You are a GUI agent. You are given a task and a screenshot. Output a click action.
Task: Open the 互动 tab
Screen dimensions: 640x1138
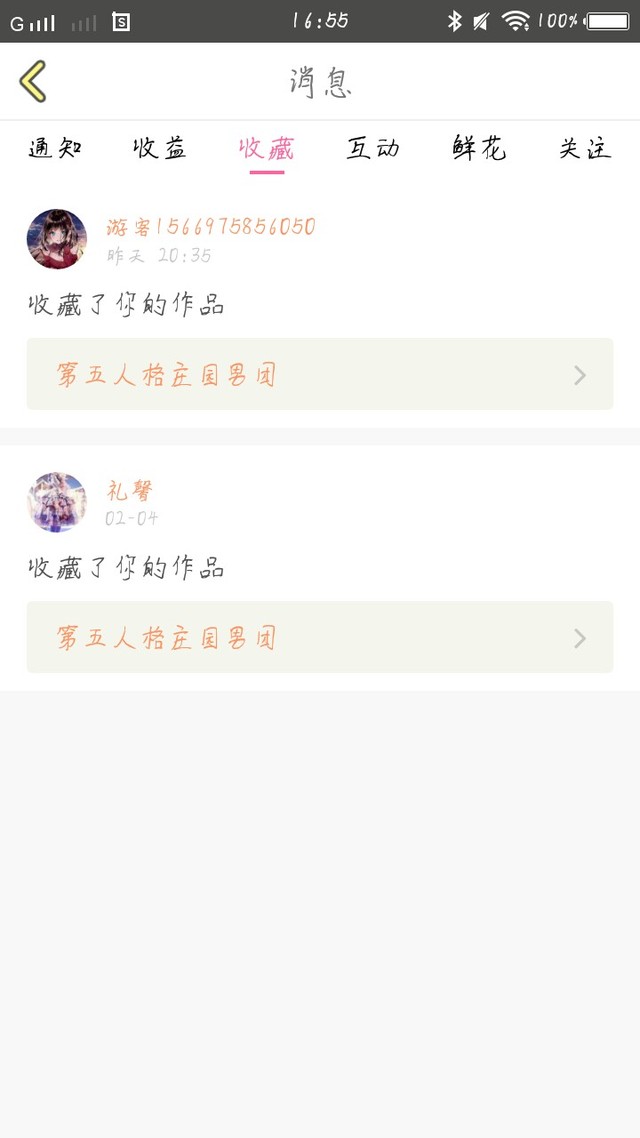[x=373, y=149]
